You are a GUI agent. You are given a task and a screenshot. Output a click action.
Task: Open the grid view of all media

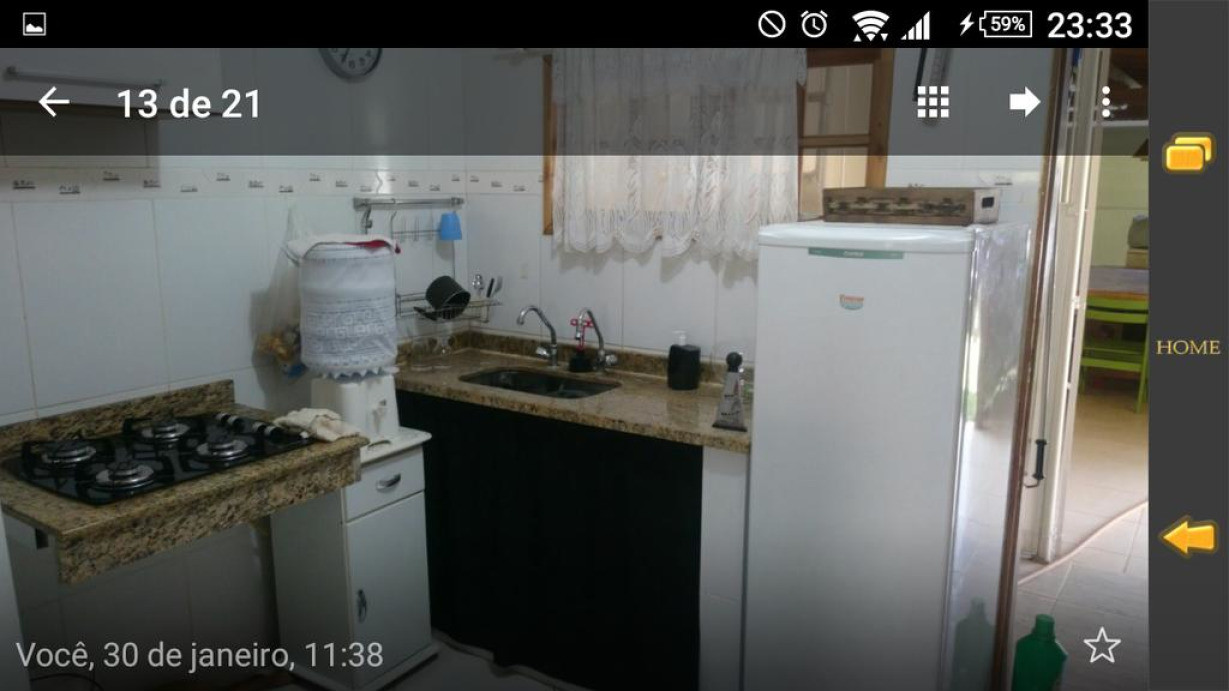click(932, 102)
